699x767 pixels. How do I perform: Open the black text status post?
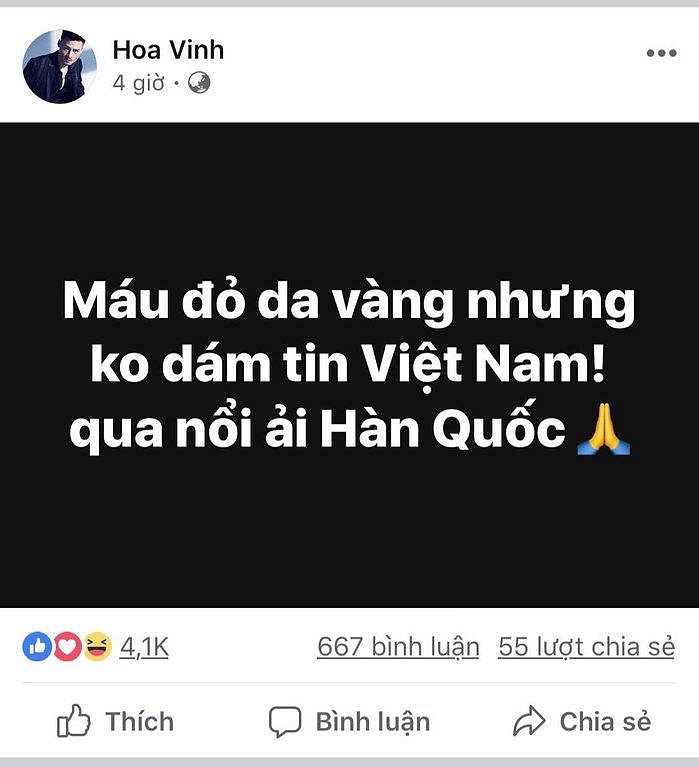(349, 365)
